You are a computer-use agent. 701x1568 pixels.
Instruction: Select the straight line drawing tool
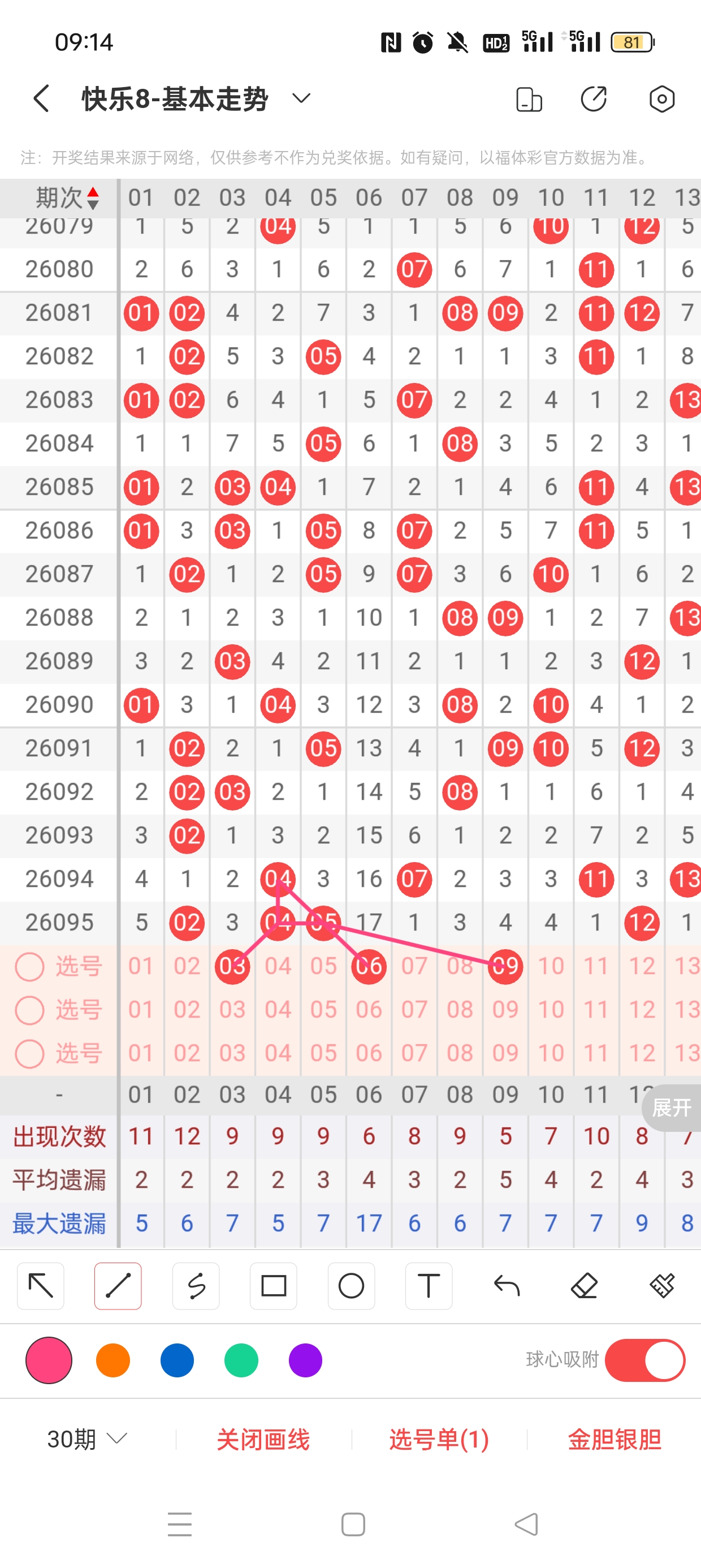click(118, 1286)
